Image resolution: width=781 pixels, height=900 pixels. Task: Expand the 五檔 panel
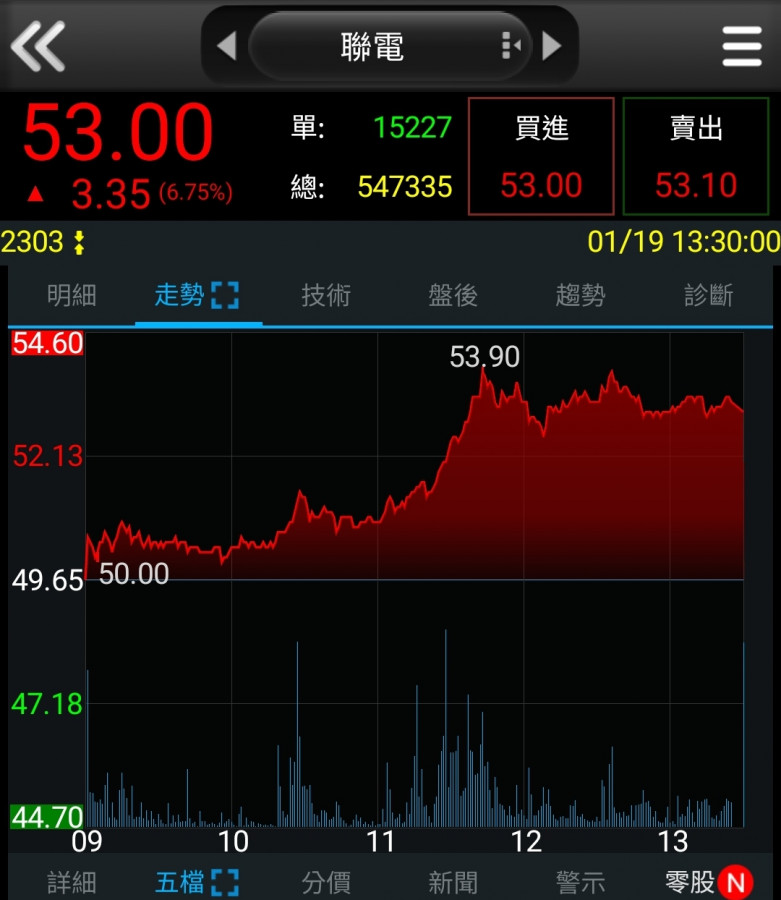tap(225, 882)
